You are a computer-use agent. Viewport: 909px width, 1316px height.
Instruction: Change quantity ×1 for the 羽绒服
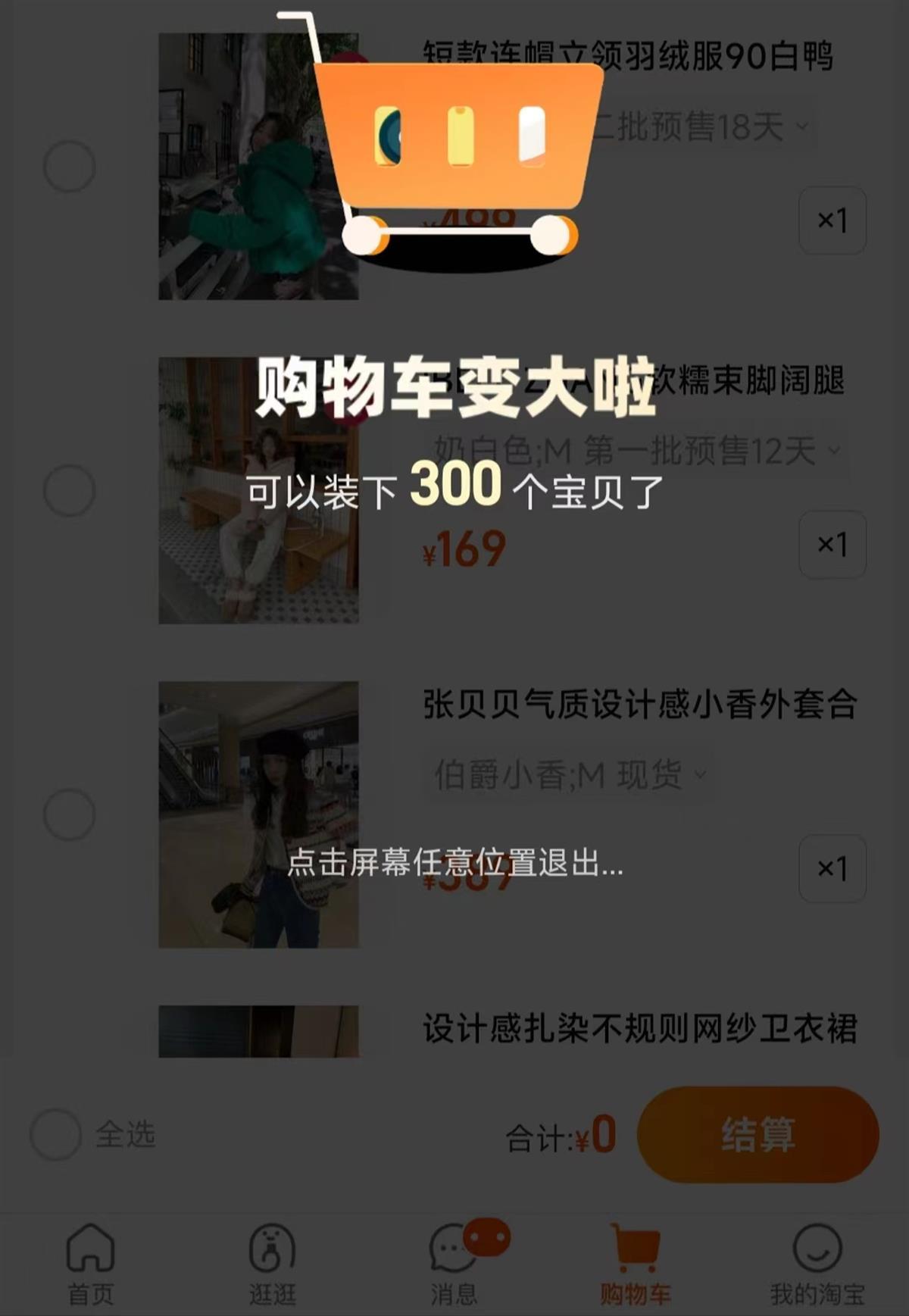pos(832,220)
